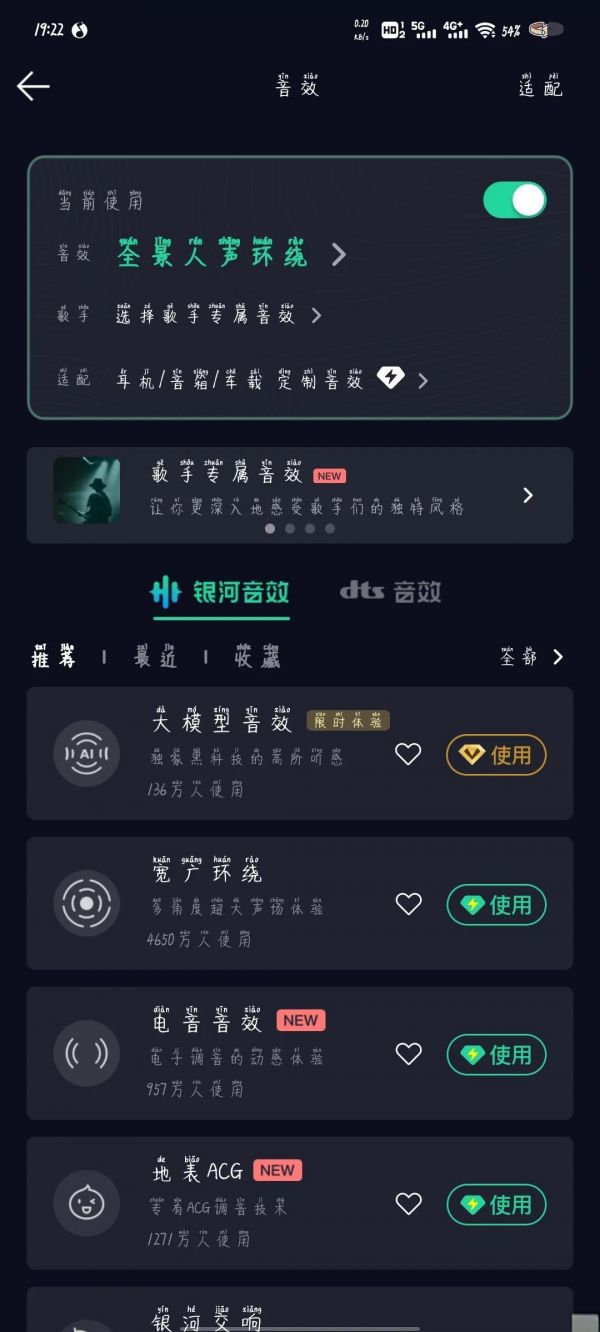Viewport: 600px width, 1332px height.
Task: Favorite the 地表ACG sound effect
Action: (408, 1204)
